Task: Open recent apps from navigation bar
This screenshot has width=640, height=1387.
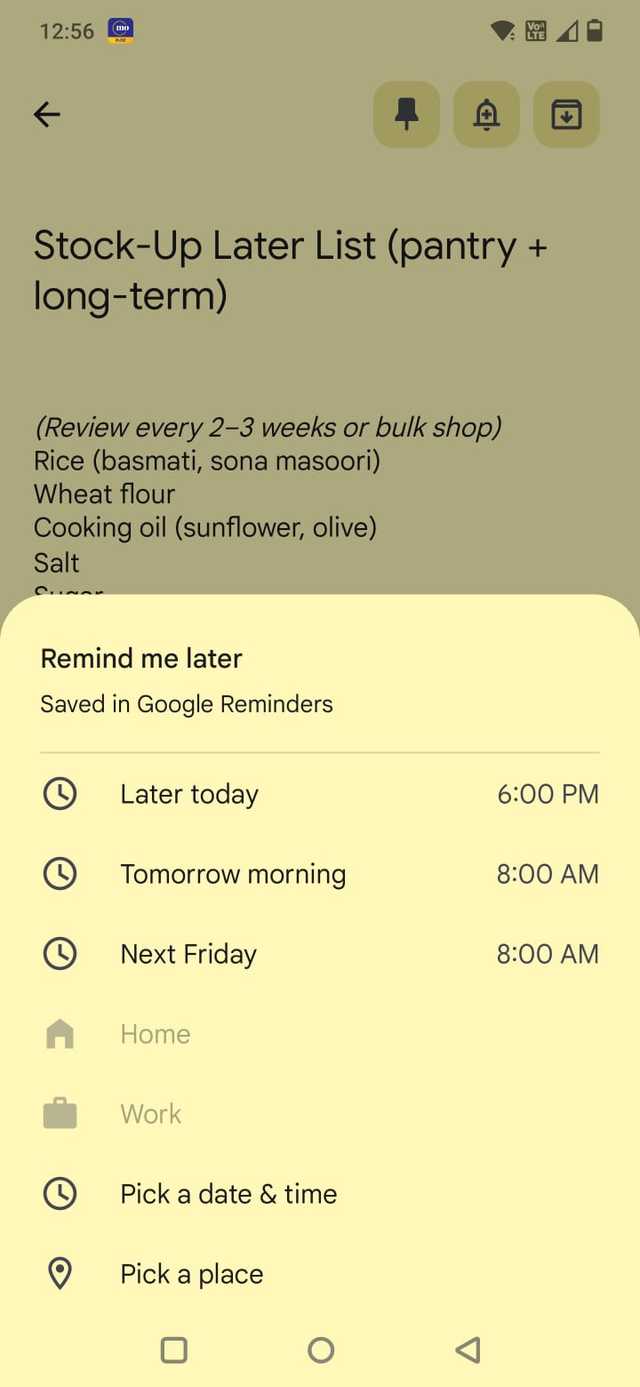Action: 174,1350
